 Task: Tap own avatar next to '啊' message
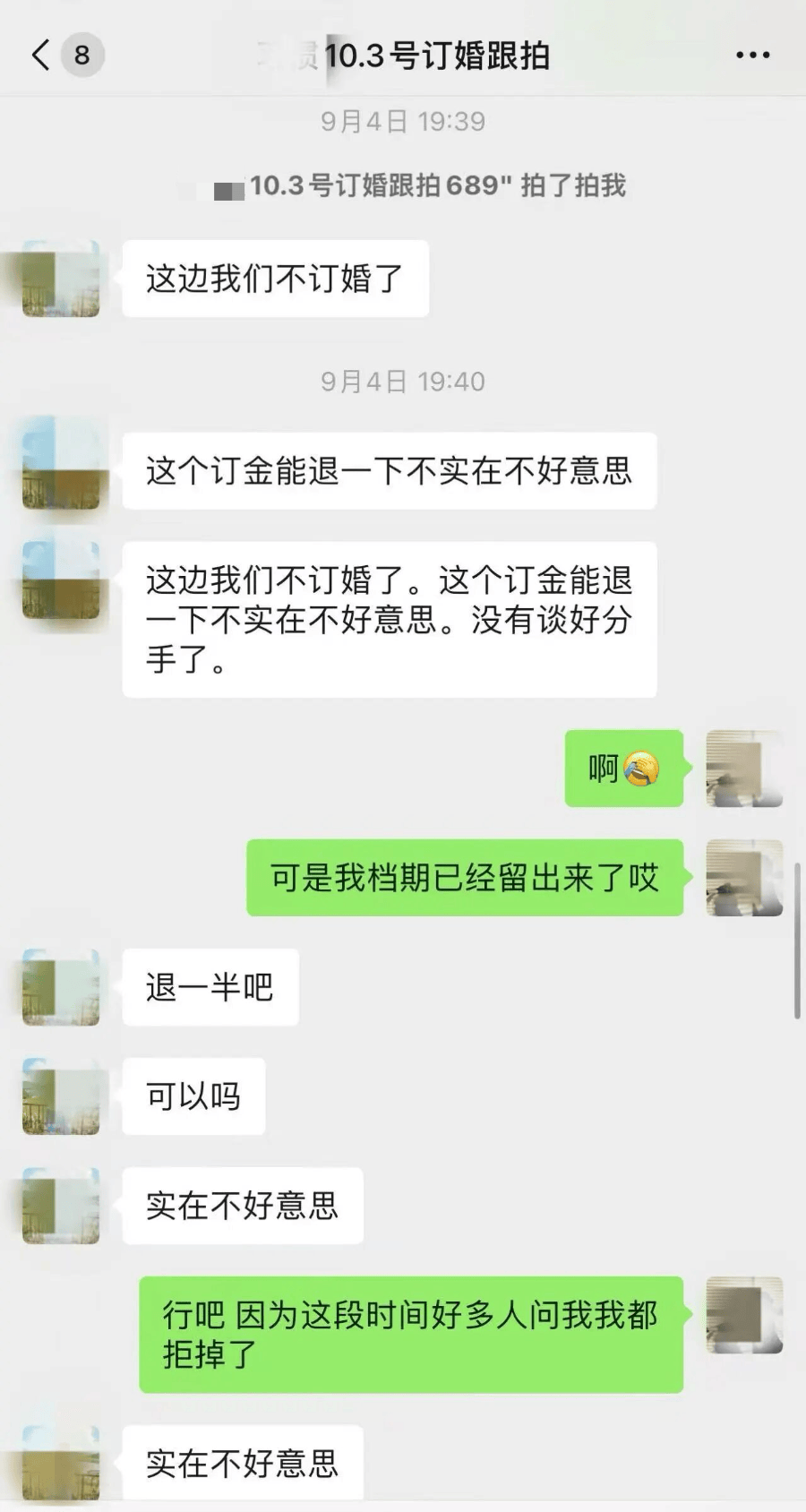pyautogui.click(x=744, y=769)
